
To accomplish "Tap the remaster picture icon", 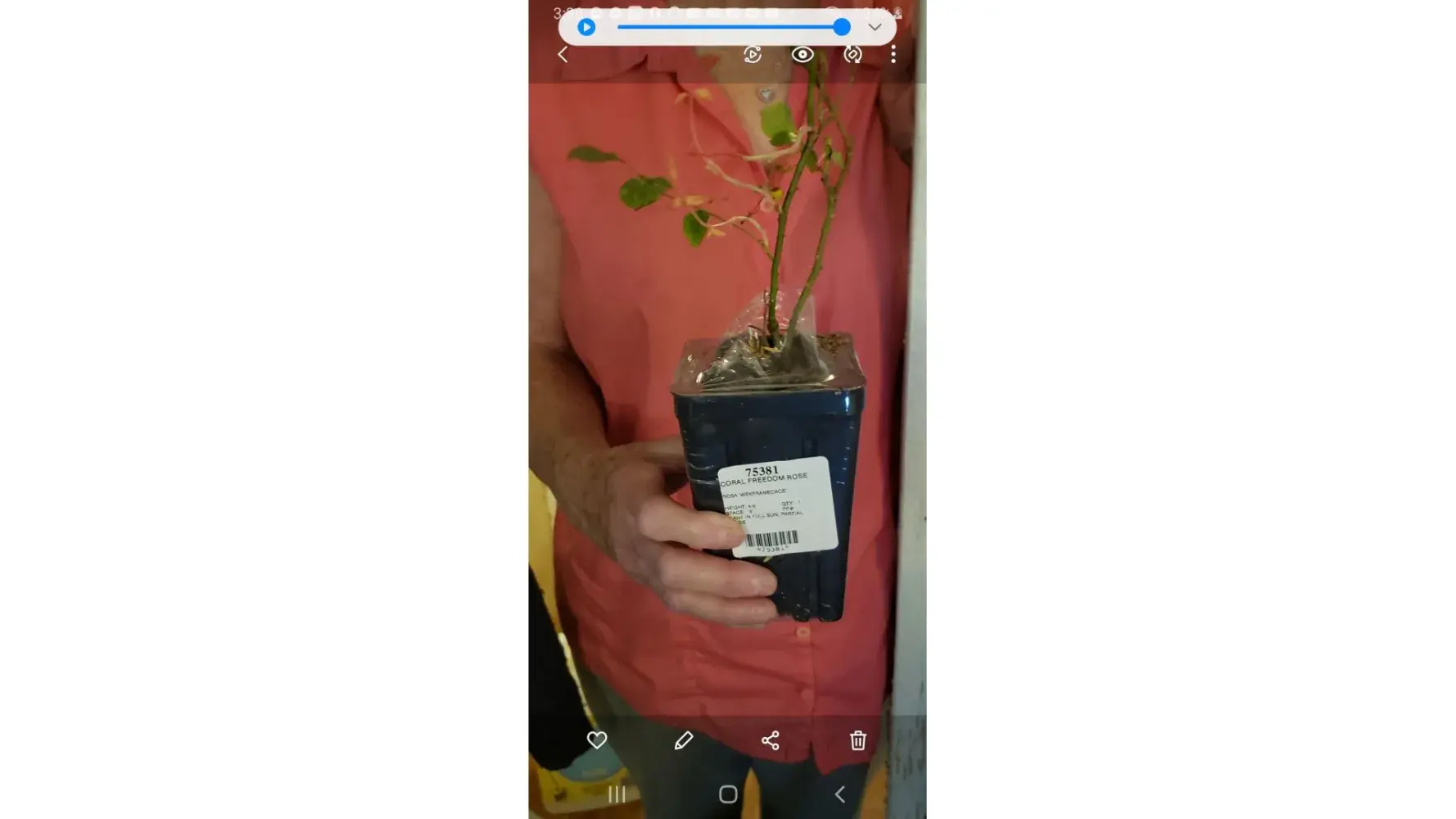I will pyautogui.click(x=852, y=54).
